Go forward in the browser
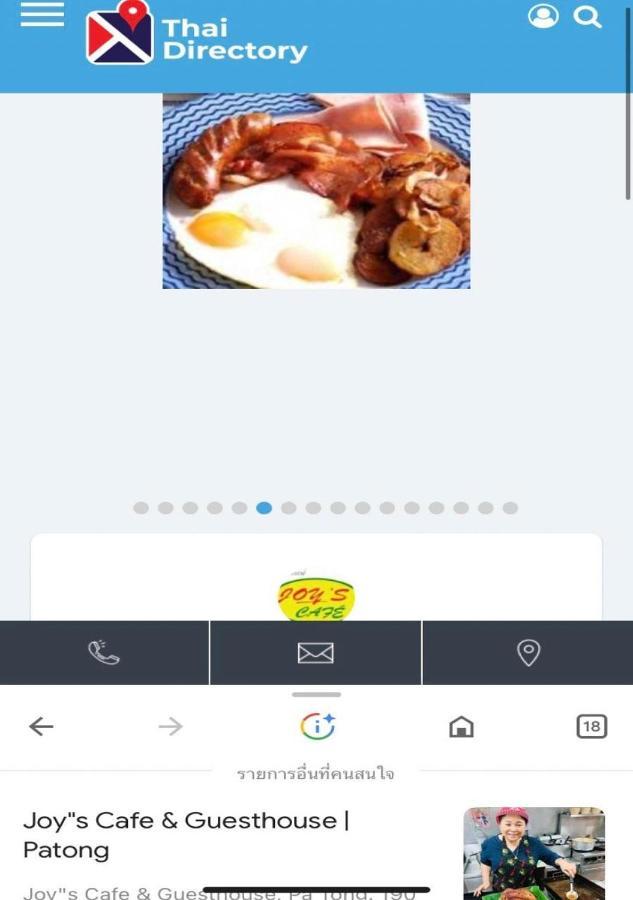 171,727
